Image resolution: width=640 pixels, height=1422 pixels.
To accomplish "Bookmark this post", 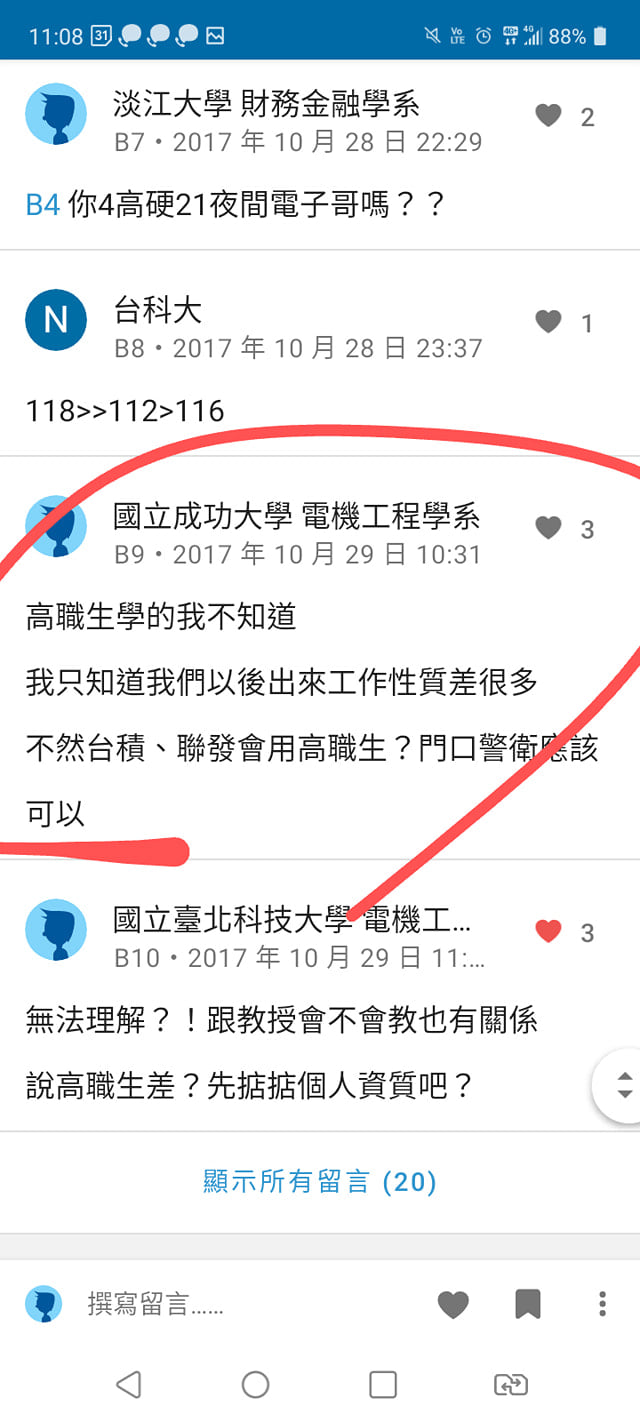I will (x=528, y=1304).
